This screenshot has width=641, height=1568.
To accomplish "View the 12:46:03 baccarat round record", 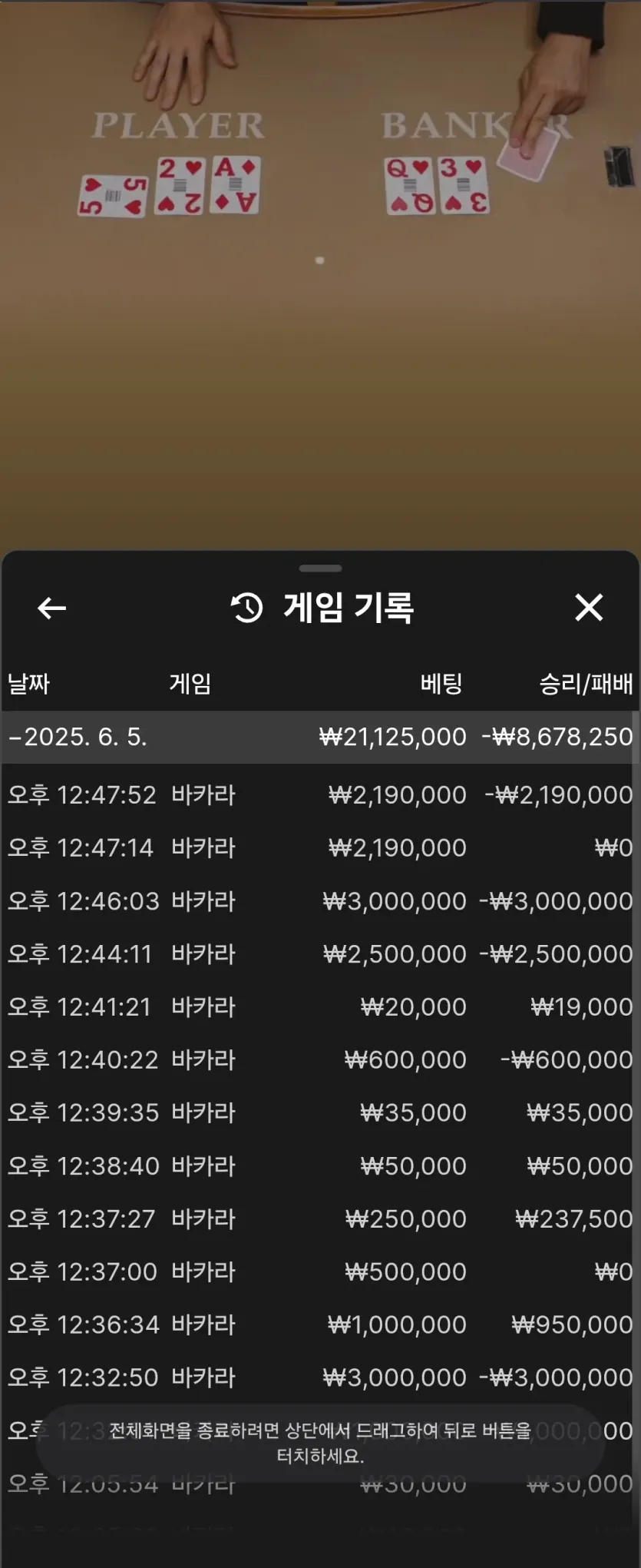I will pos(320,900).
